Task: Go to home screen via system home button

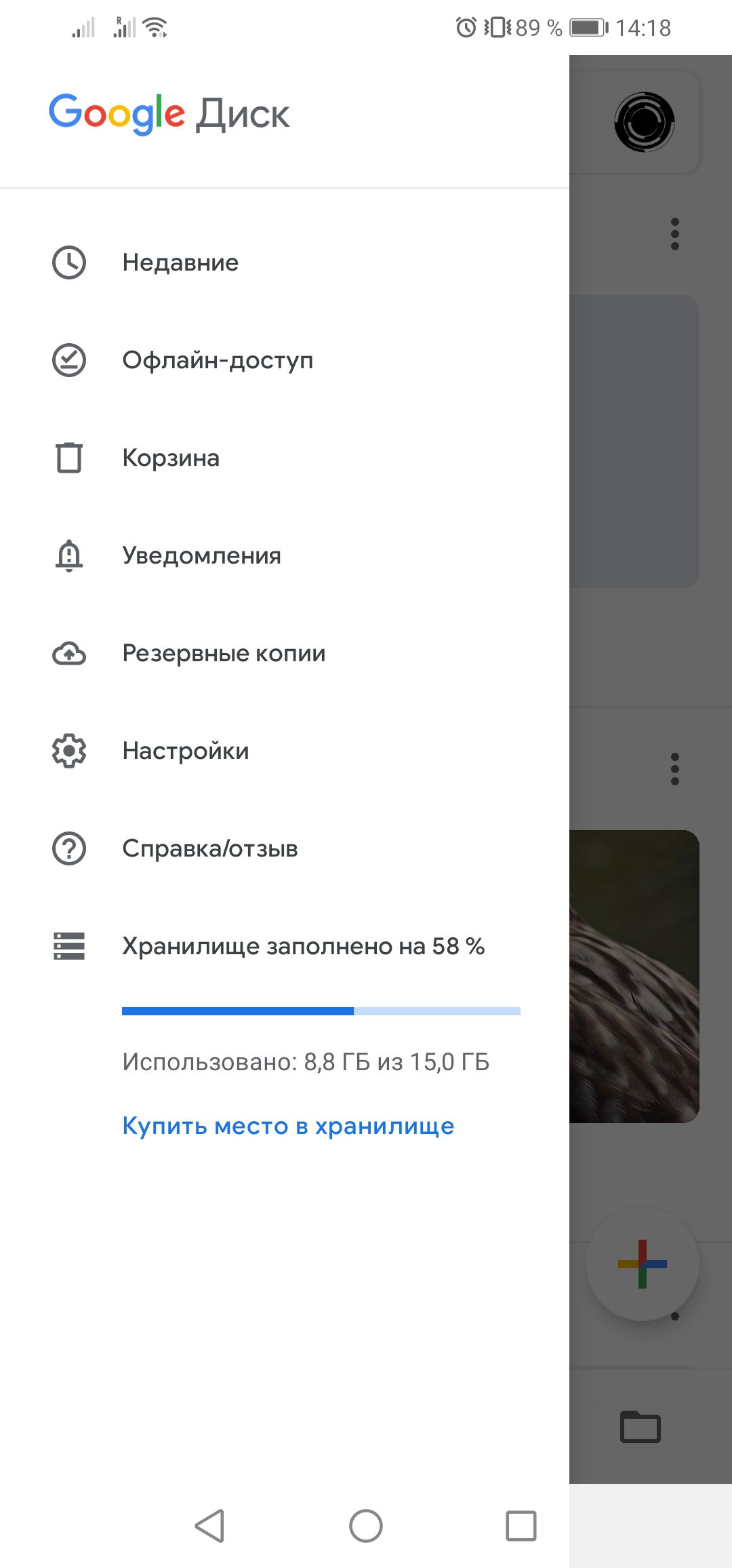Action: pos(366,1526)
